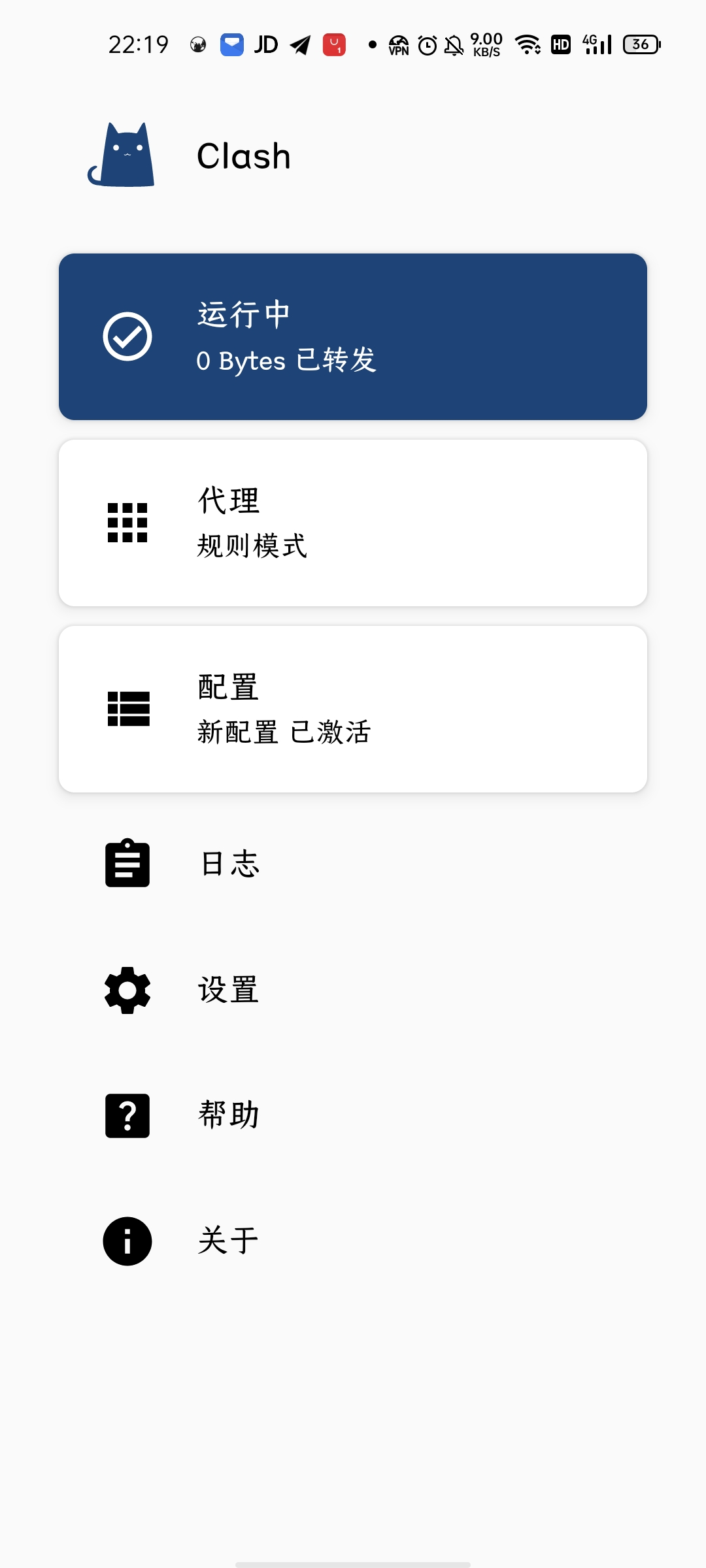
Task: Tap the info icon beside 关于
Action: point(127,1241)
